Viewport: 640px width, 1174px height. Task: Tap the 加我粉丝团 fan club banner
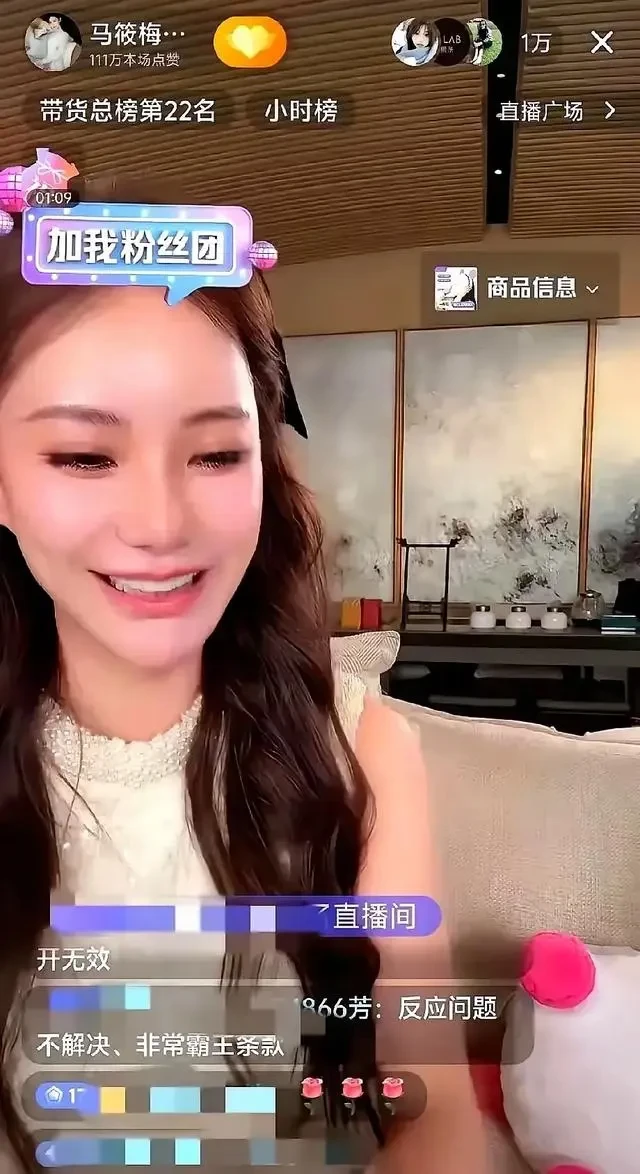point(137,243)
